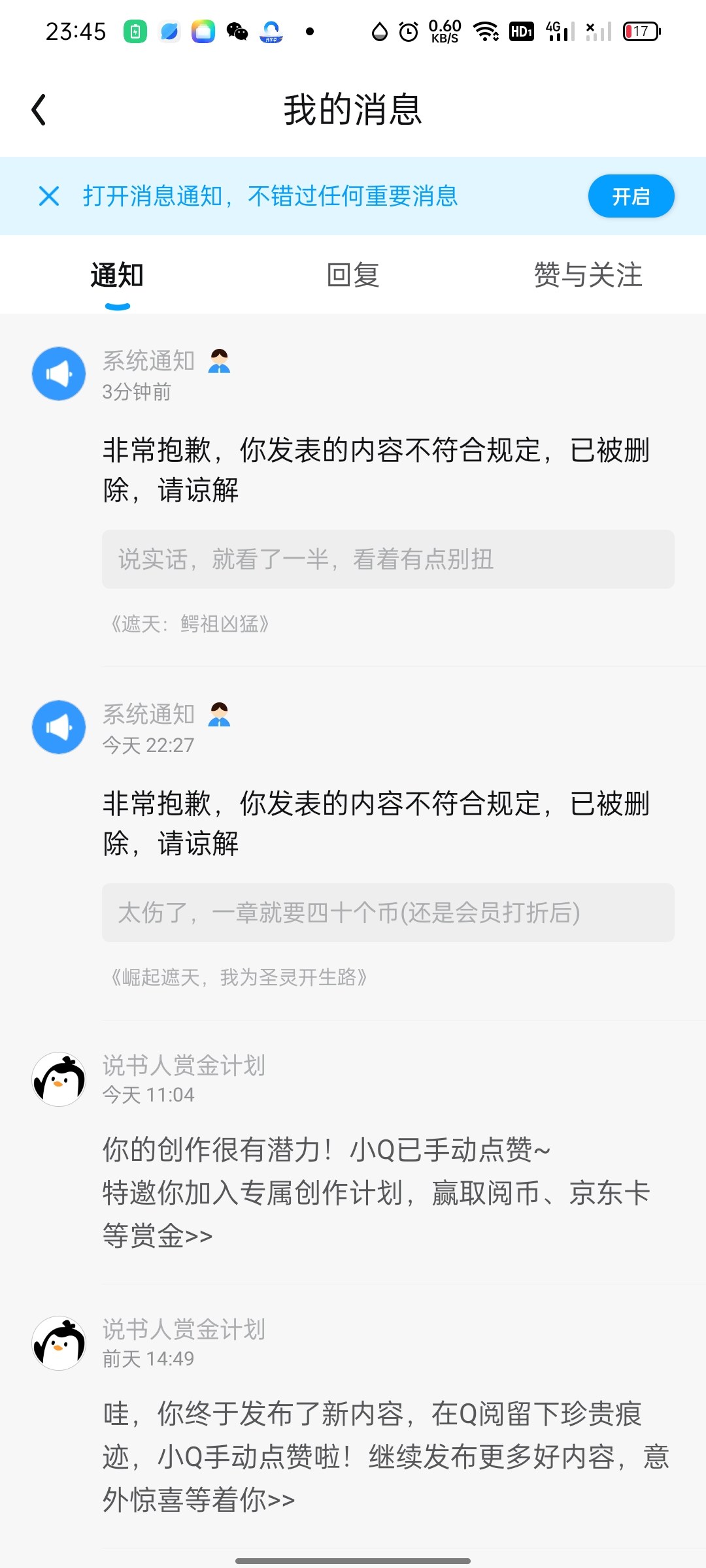Switch to the 回复 tab
706x1568 pixels.
tap(353, 275)
